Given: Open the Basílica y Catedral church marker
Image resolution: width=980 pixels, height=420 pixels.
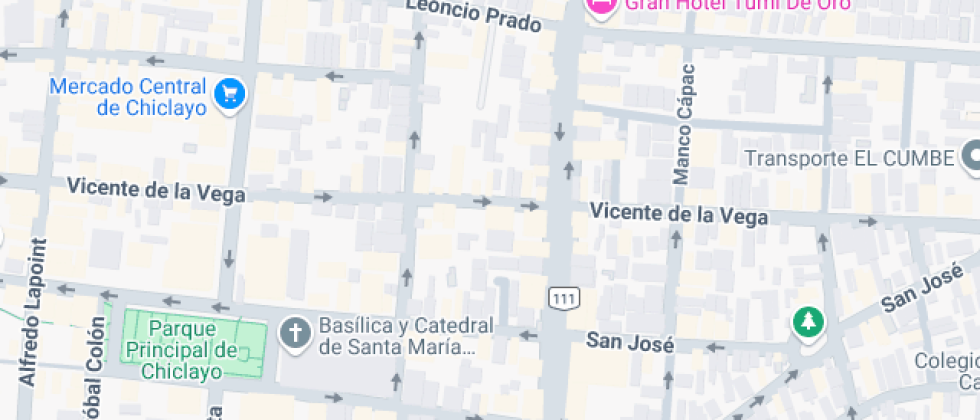Looking at the screenshot, I should coord(295,334).
